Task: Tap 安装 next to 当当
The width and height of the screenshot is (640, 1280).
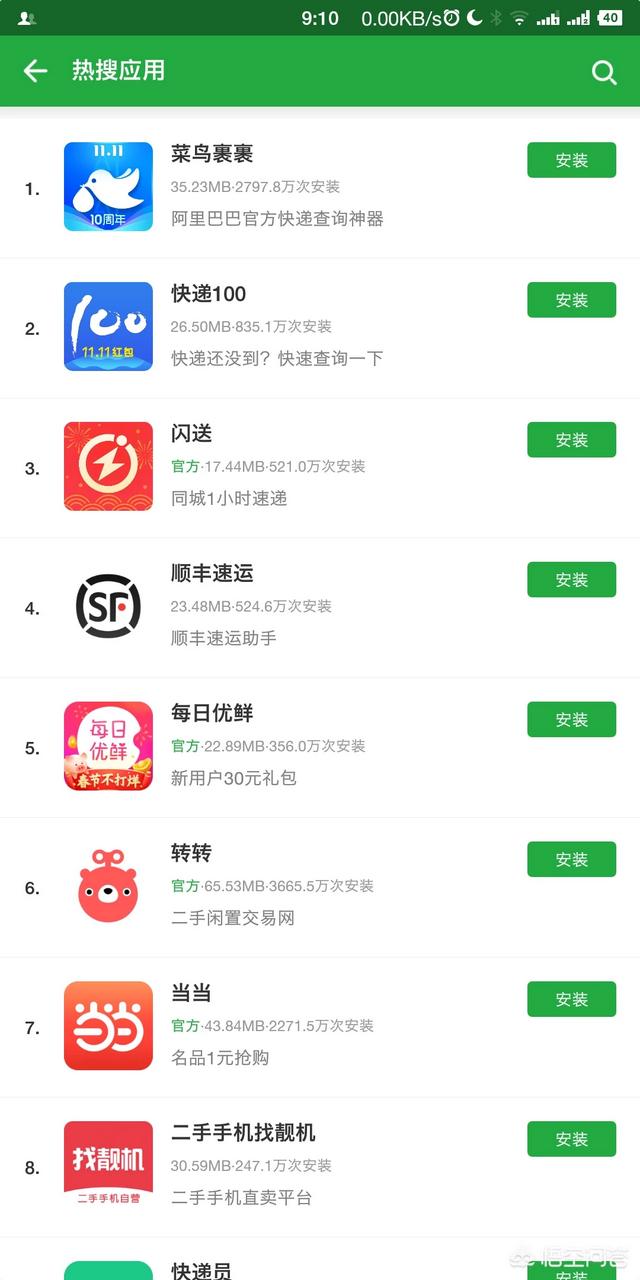Action: (572, 1000)
